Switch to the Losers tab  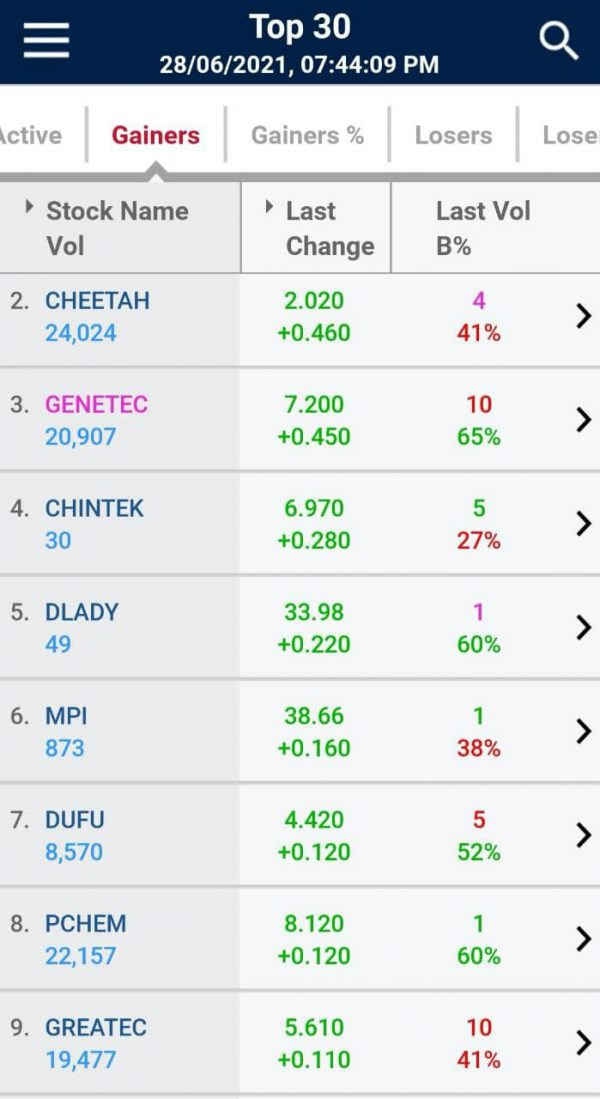pos(454,135)
